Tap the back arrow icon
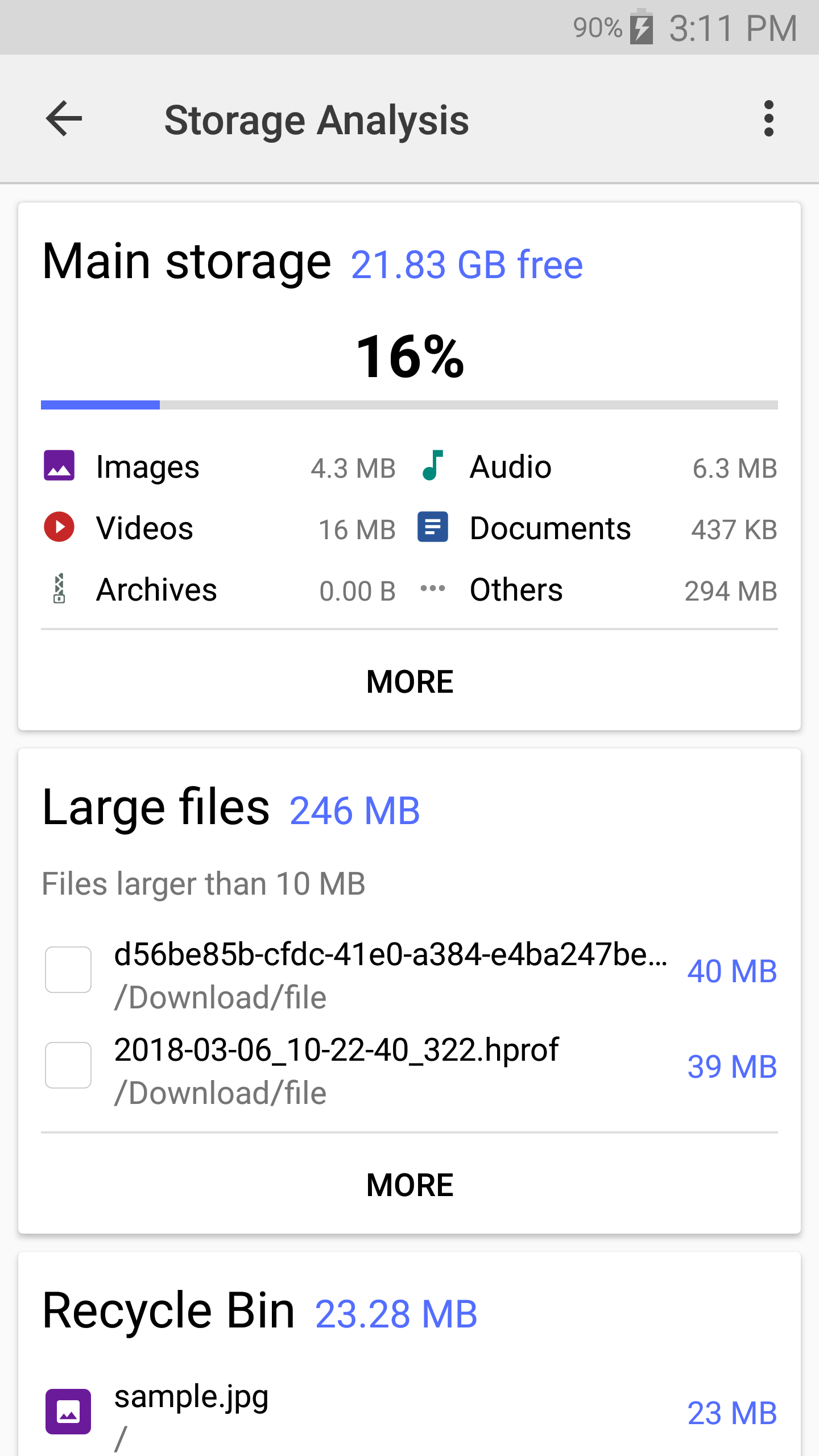The image size is (819, 1456). [x=64, y=119]
